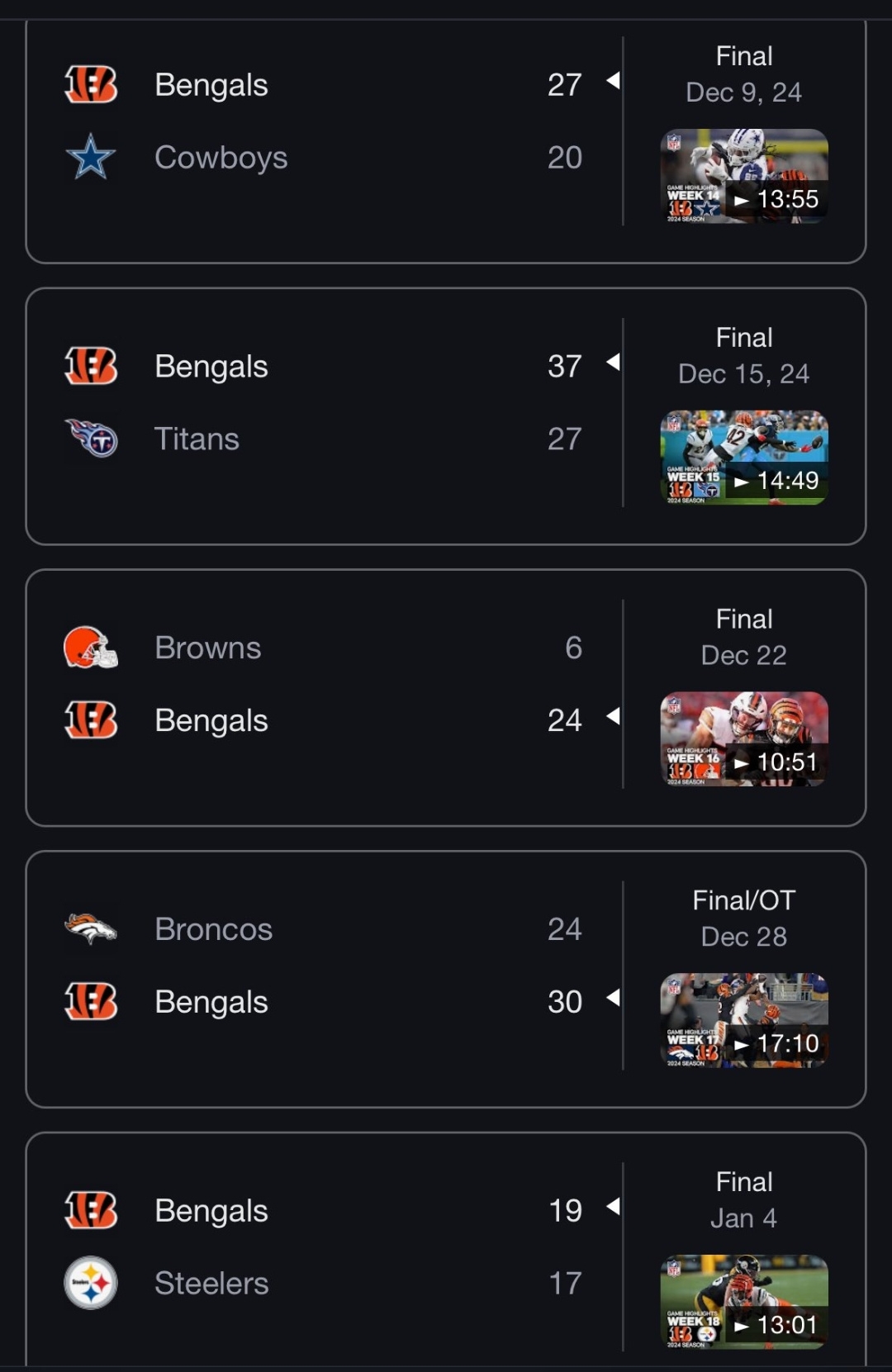Select the Bengals logo in the Browns game row

click(x=91, y=719)
